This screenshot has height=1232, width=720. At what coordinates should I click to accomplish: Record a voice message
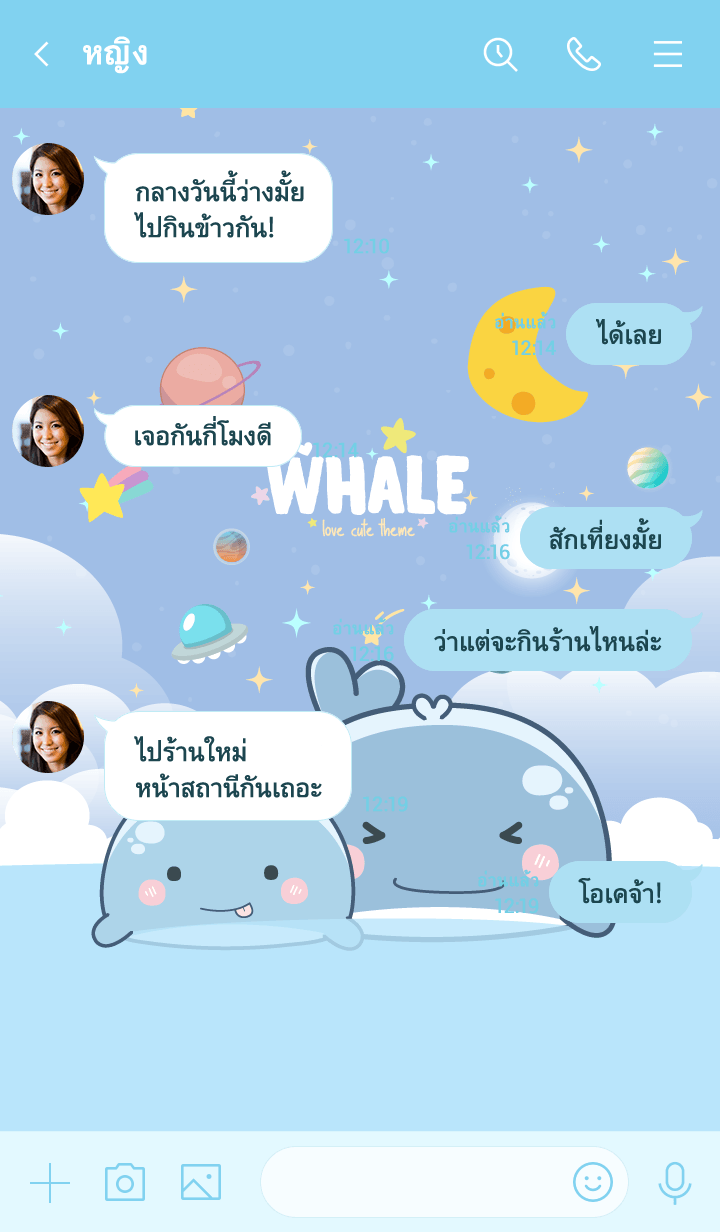pos(675,1183)
